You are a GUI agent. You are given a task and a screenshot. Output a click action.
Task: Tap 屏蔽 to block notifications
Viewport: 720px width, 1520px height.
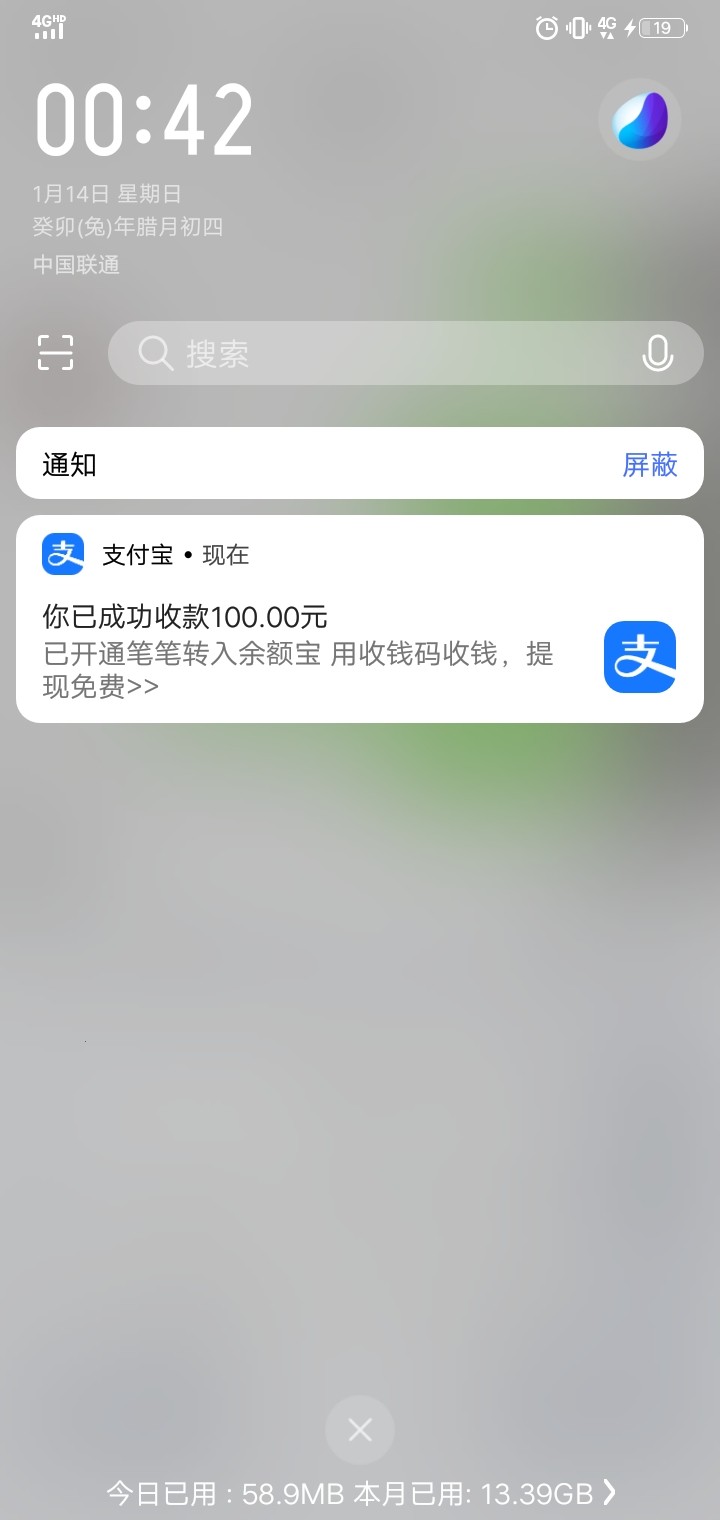click(x=650, y=464)
